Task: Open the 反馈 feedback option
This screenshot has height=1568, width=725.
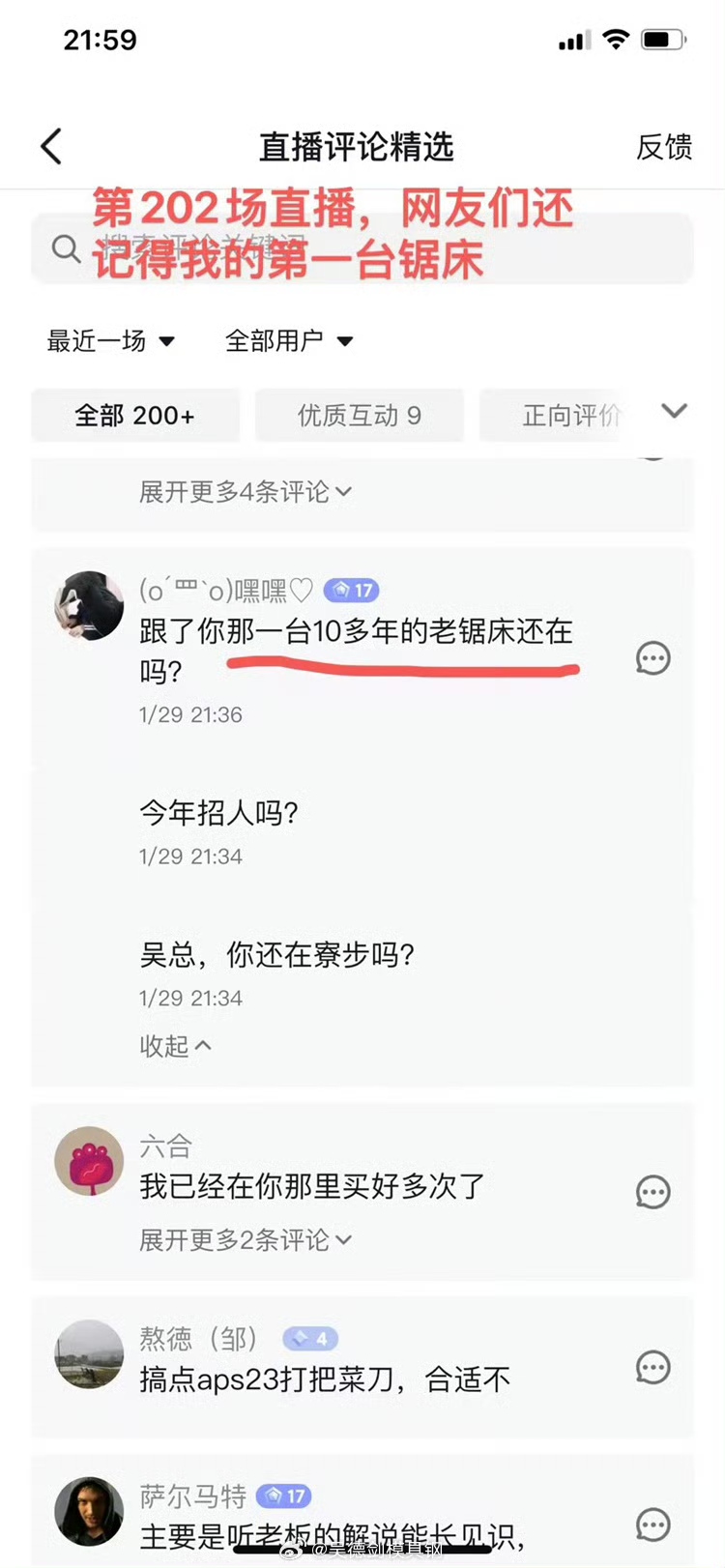Action: 663,147
